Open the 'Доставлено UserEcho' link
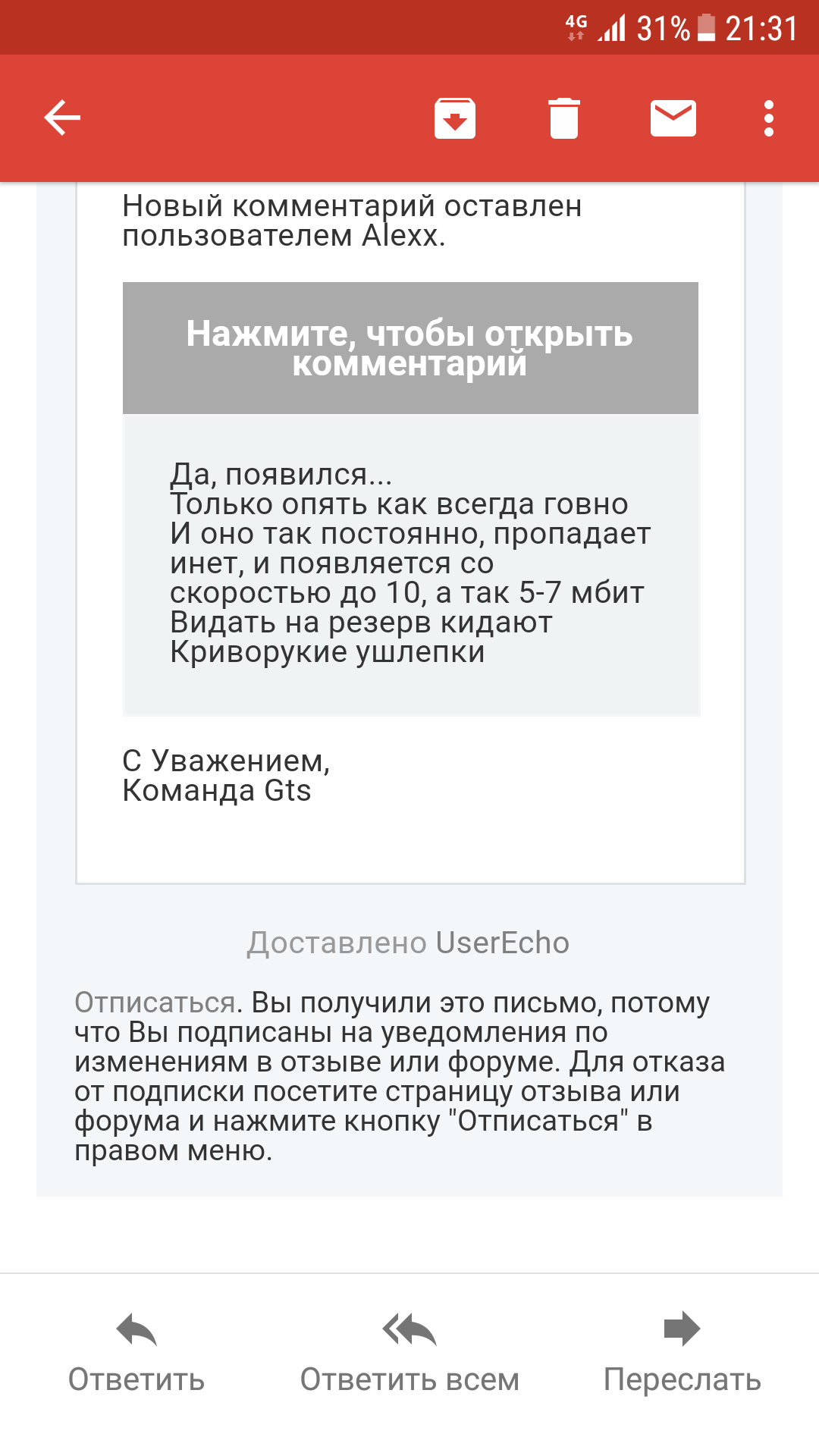 pyautogui.click(x=409, y=943)
